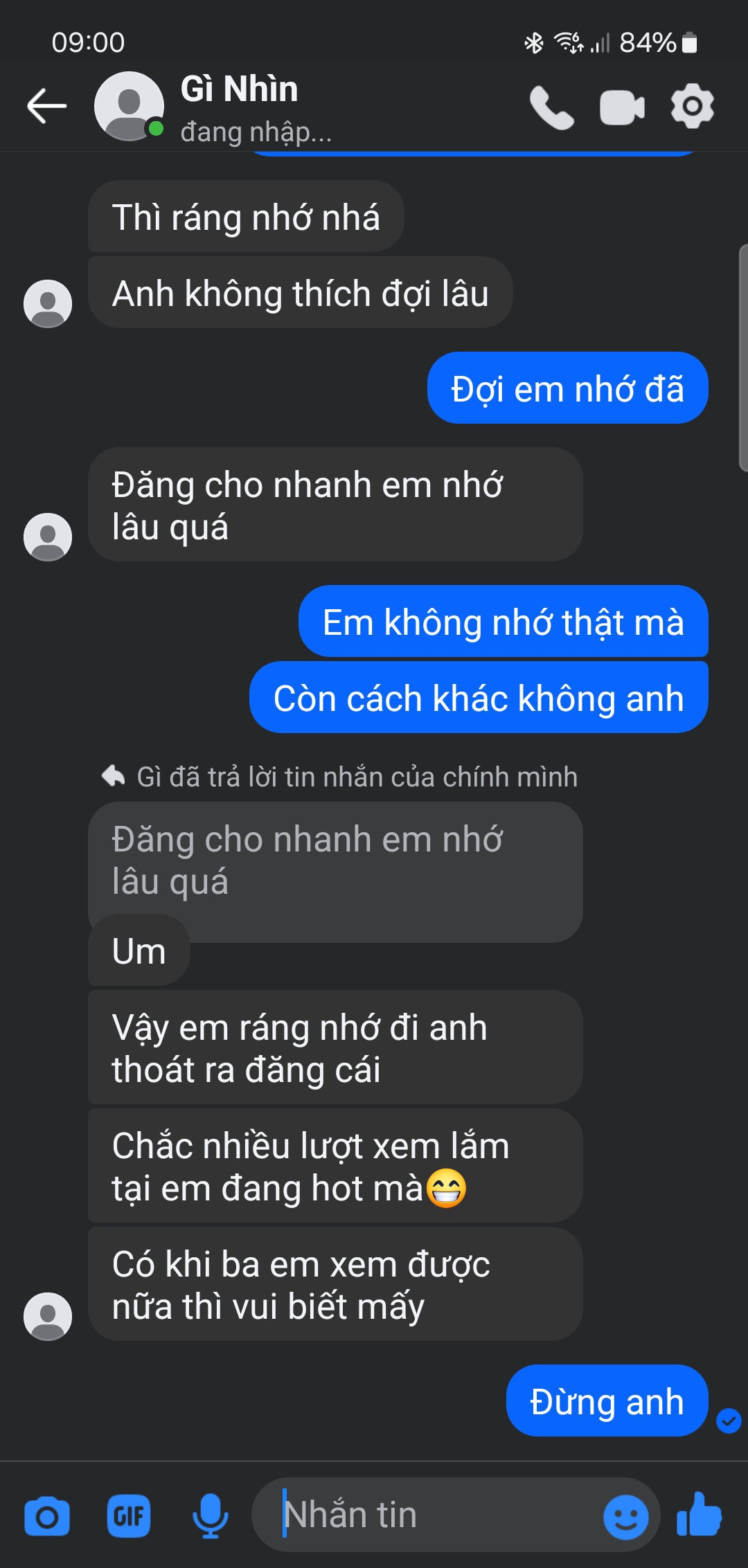Focus the Nhắn tin message field
748x1568 pixels.
(x=429, y=1515)
